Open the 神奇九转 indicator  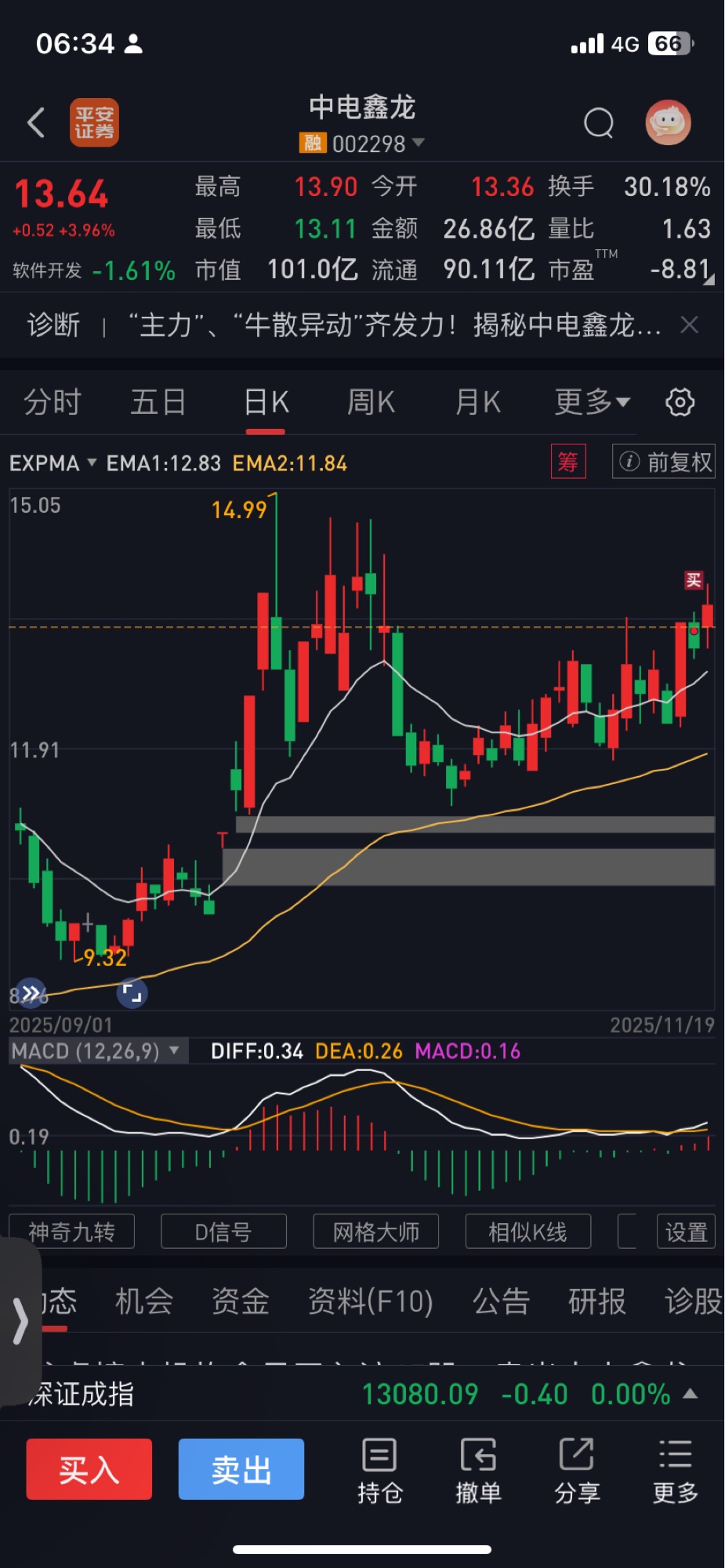coord(71,1232)
